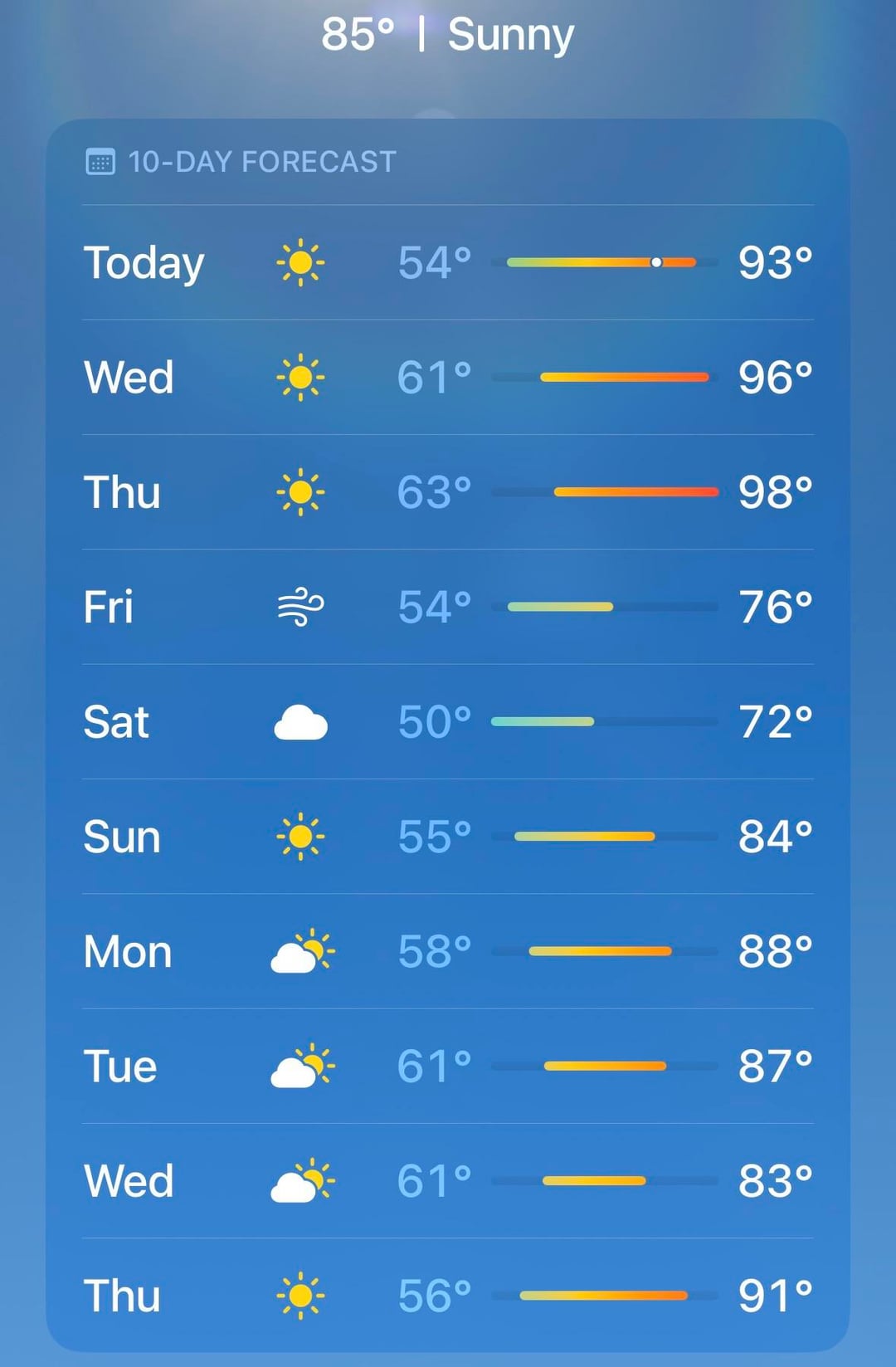The image size is (896, 1367).
Task: View Sun forecast details
Action: click(x=448, y=836)
